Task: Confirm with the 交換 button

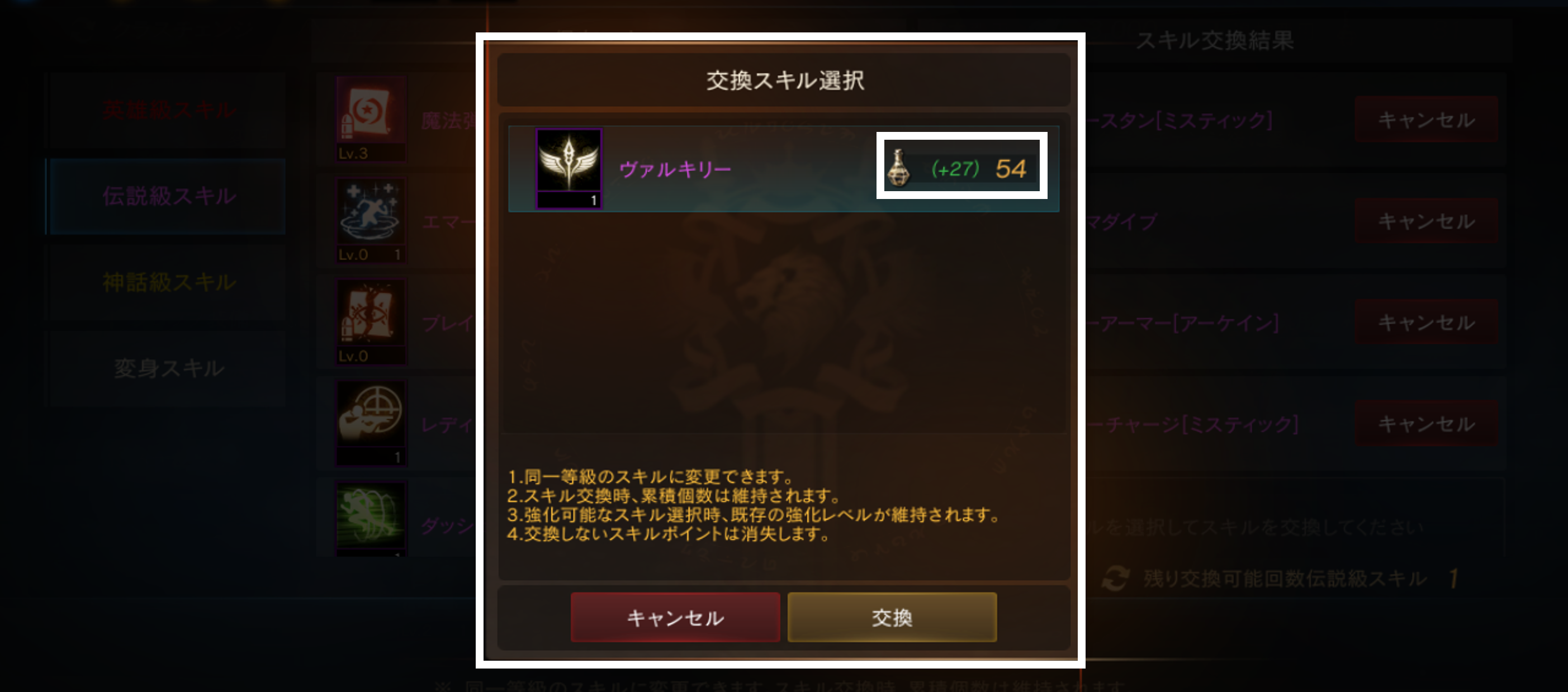Action: (x=892, y=617)
